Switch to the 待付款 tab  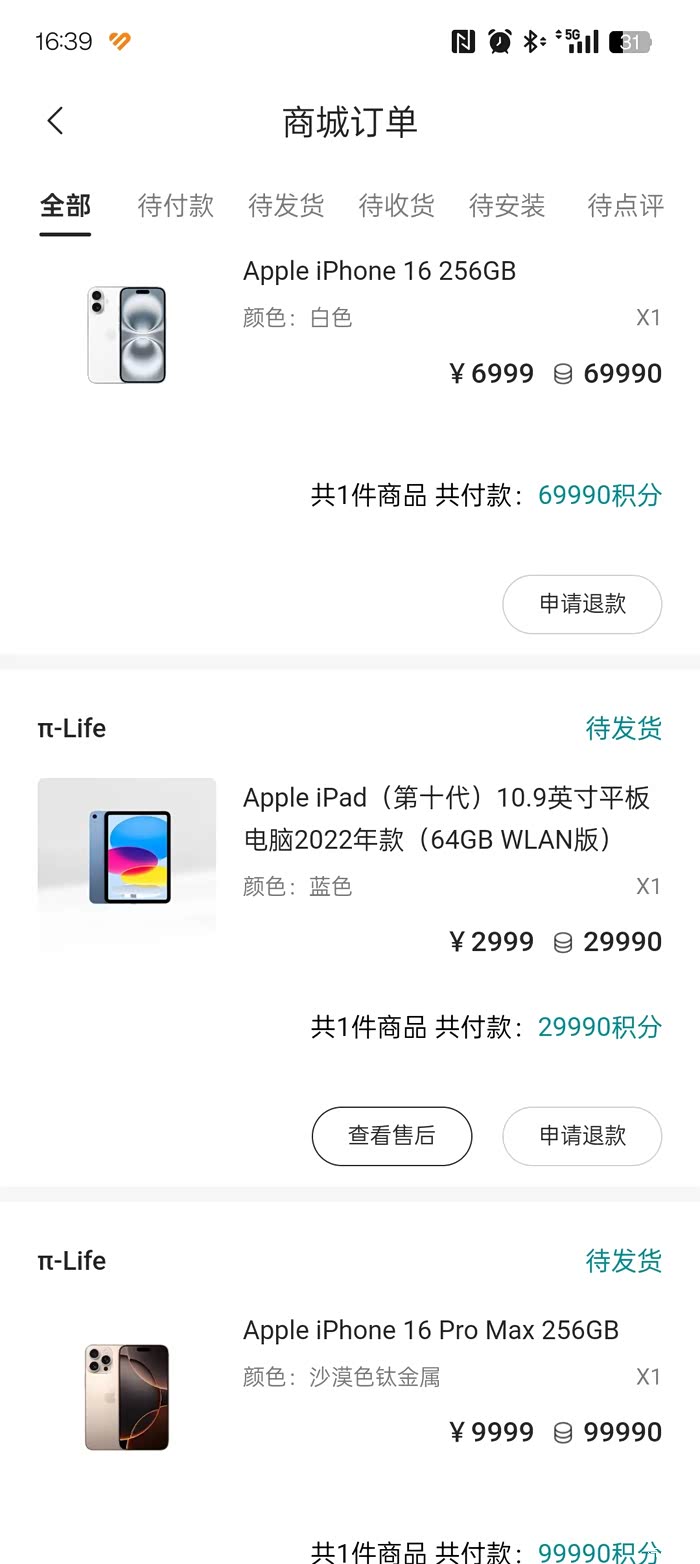click(176, 206)
